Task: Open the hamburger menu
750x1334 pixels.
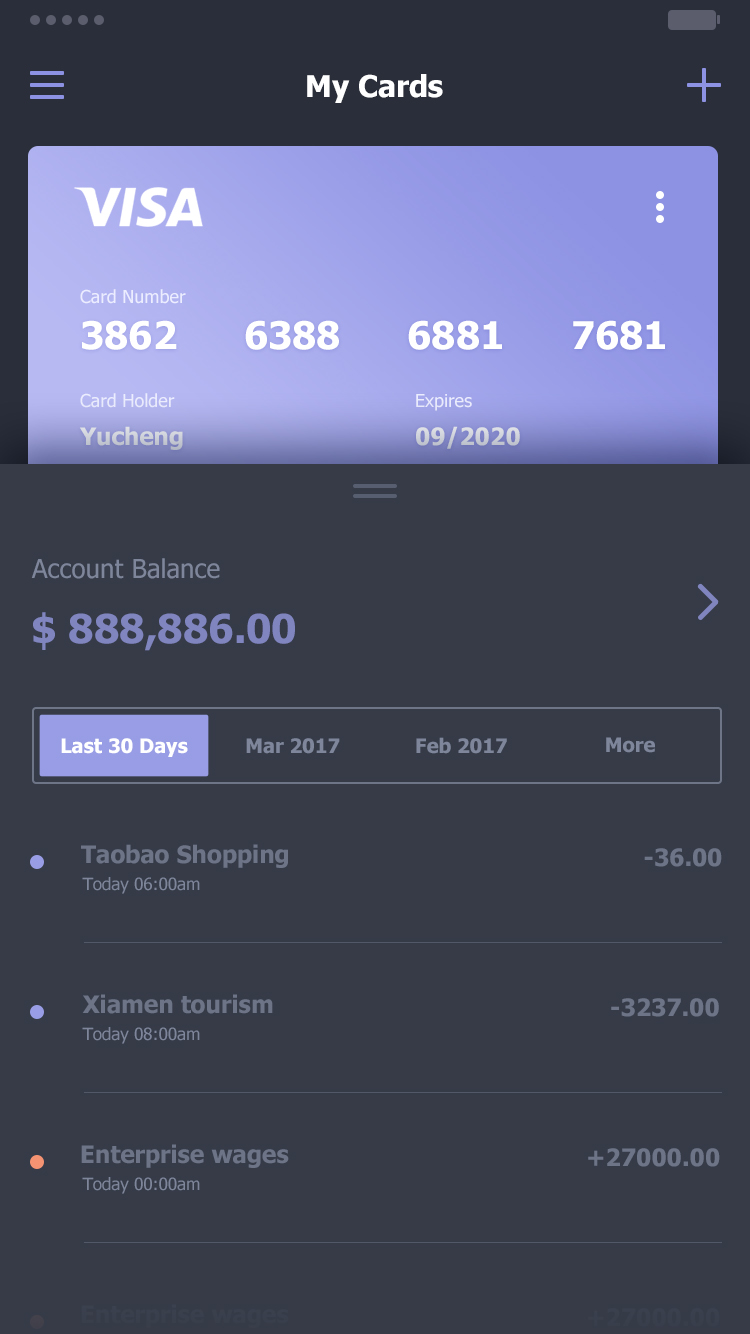Action: click(47, 85)
